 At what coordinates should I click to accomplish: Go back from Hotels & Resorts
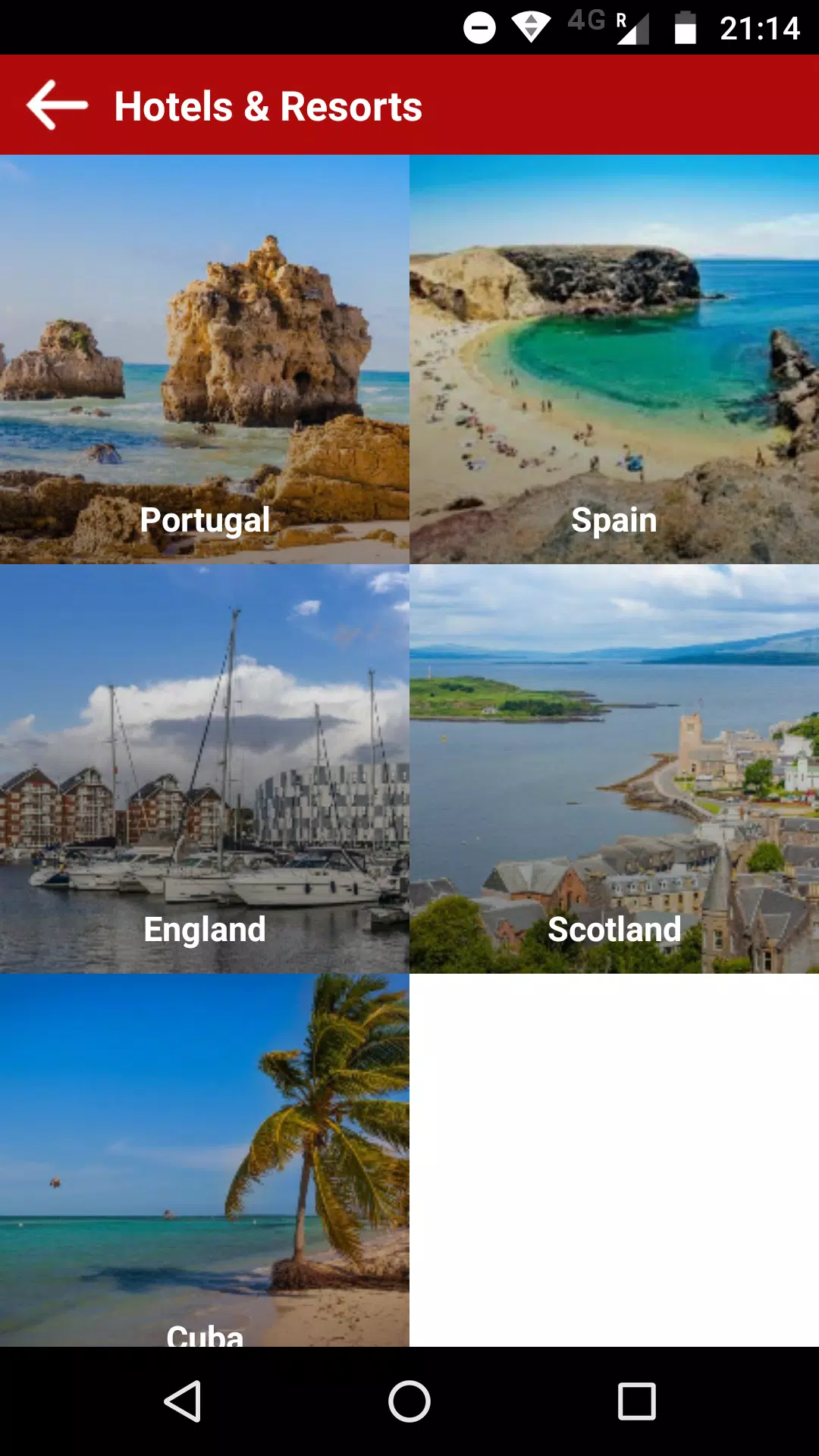(57, 105)
